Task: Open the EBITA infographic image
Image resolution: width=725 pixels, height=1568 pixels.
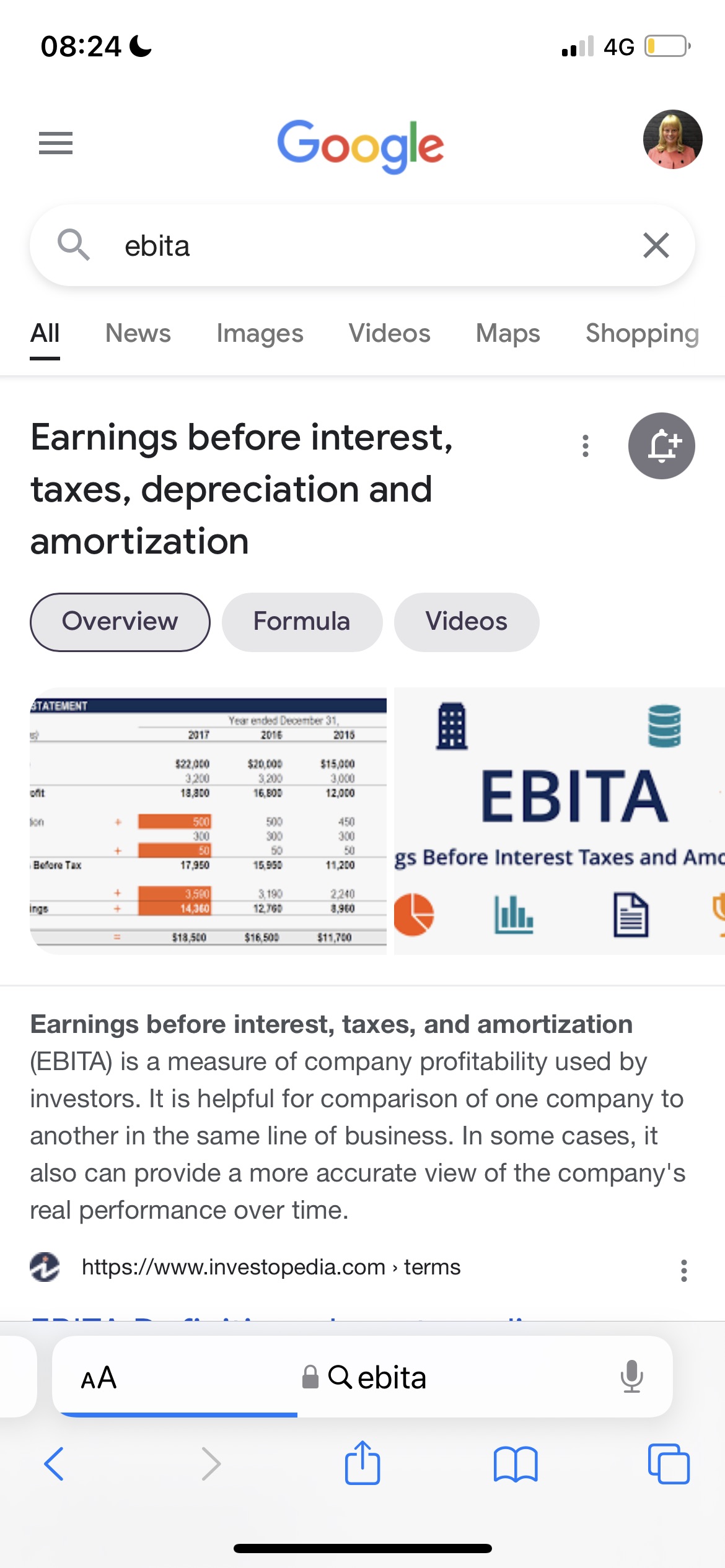Action: point(559,821)
